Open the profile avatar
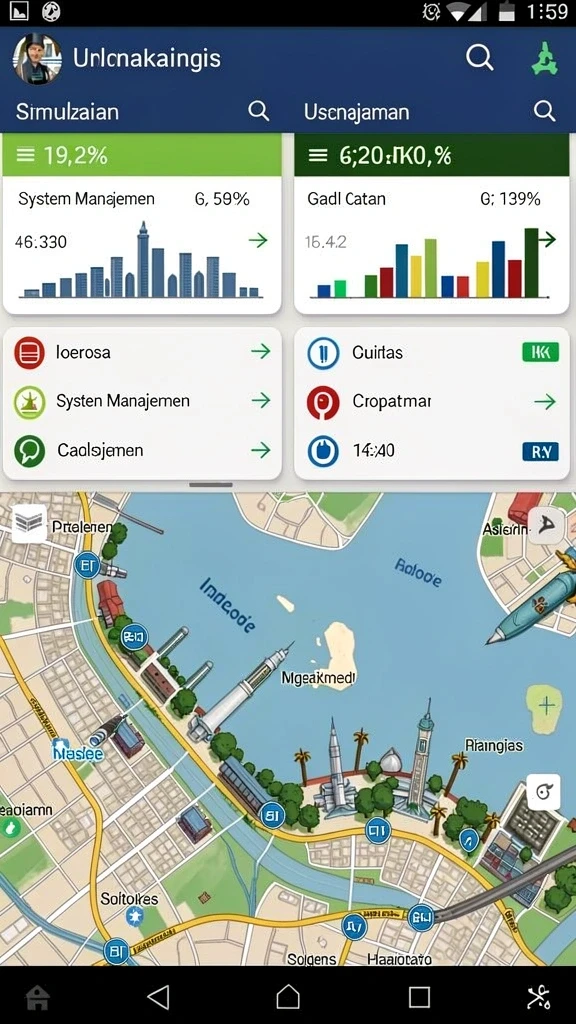This screenshot has width=576, height=1024. pos(37,59)
